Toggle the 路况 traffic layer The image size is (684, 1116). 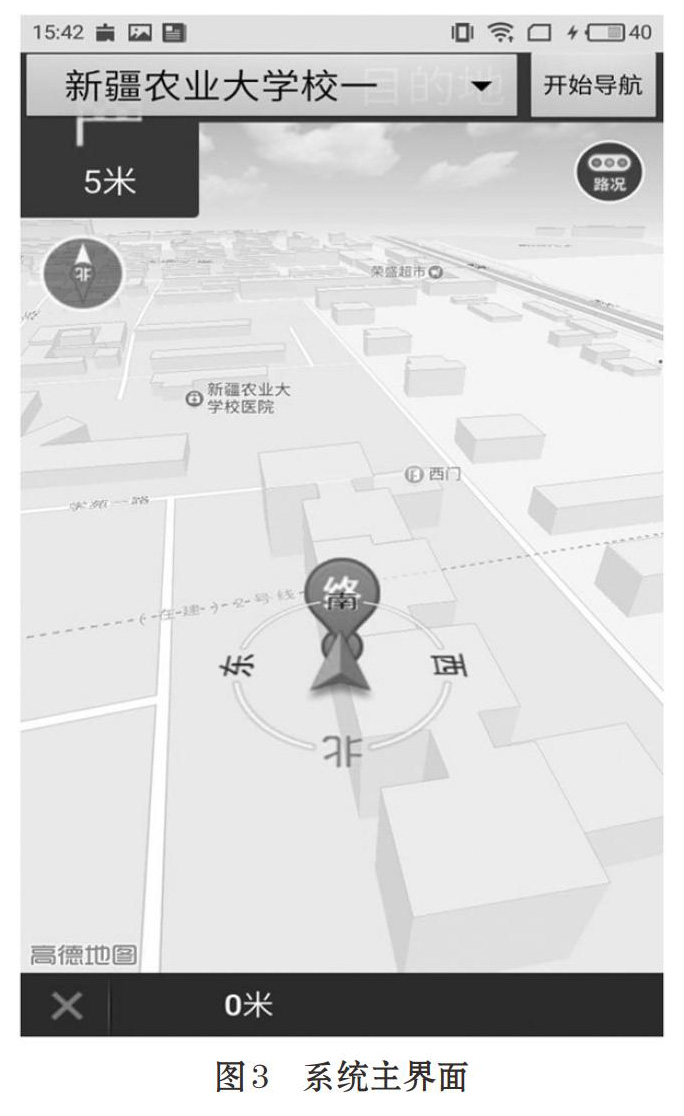(x=609, y=172)
